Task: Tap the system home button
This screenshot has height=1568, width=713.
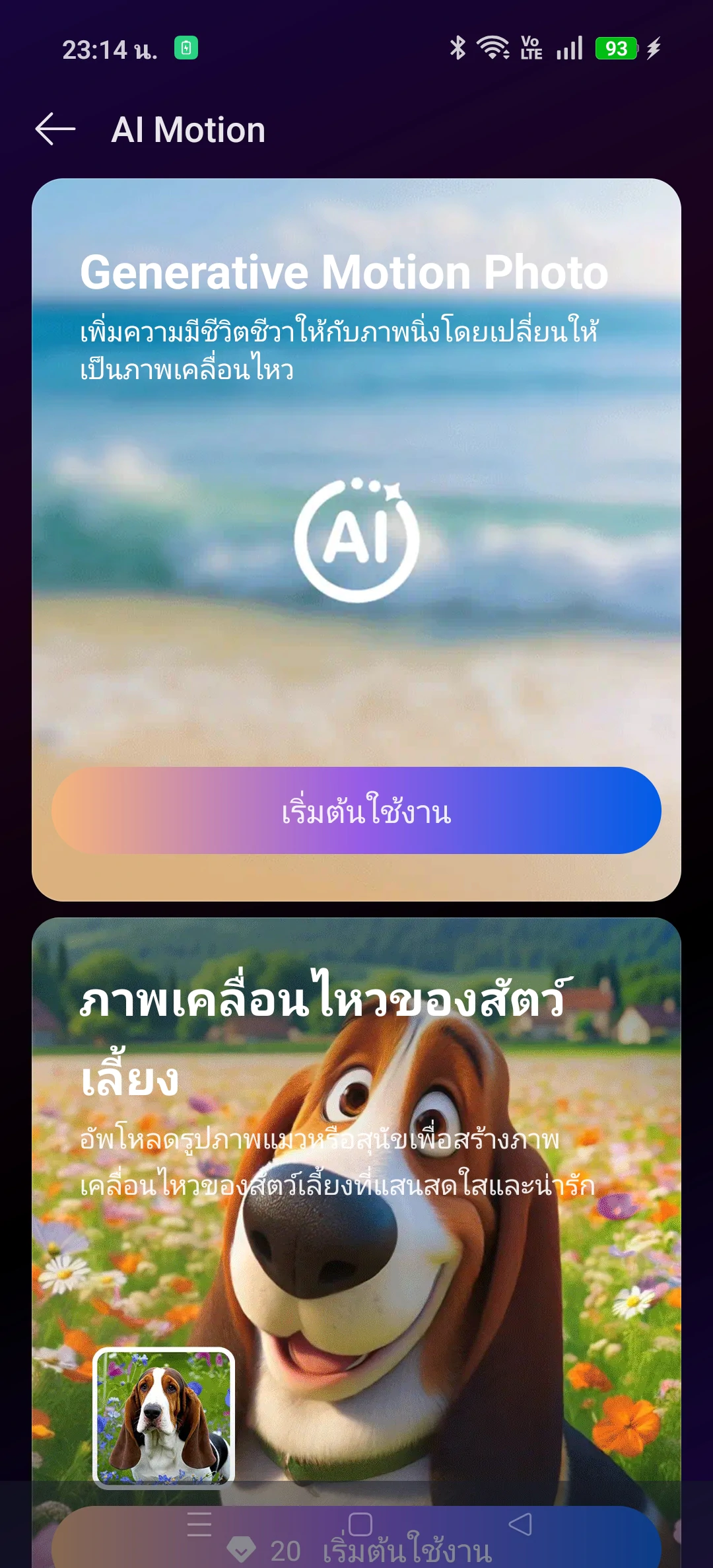Action: [x=360, y=1524]
